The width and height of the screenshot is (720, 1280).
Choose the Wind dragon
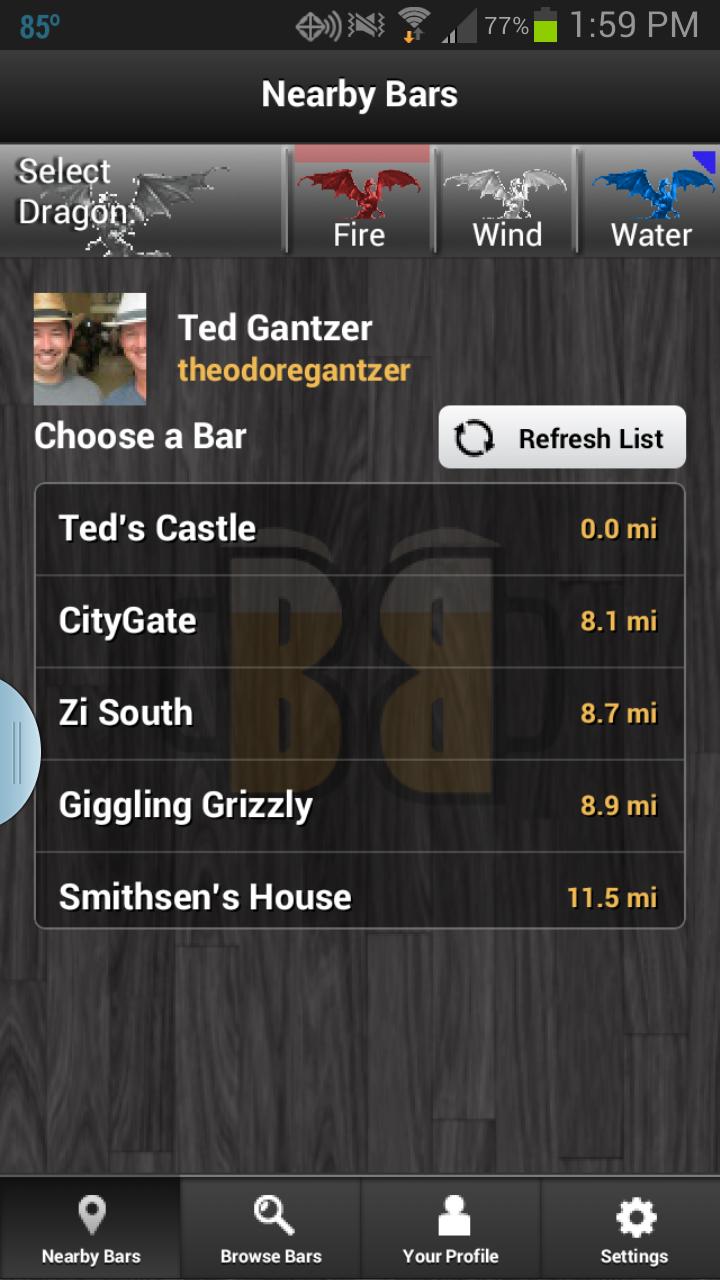506,202
